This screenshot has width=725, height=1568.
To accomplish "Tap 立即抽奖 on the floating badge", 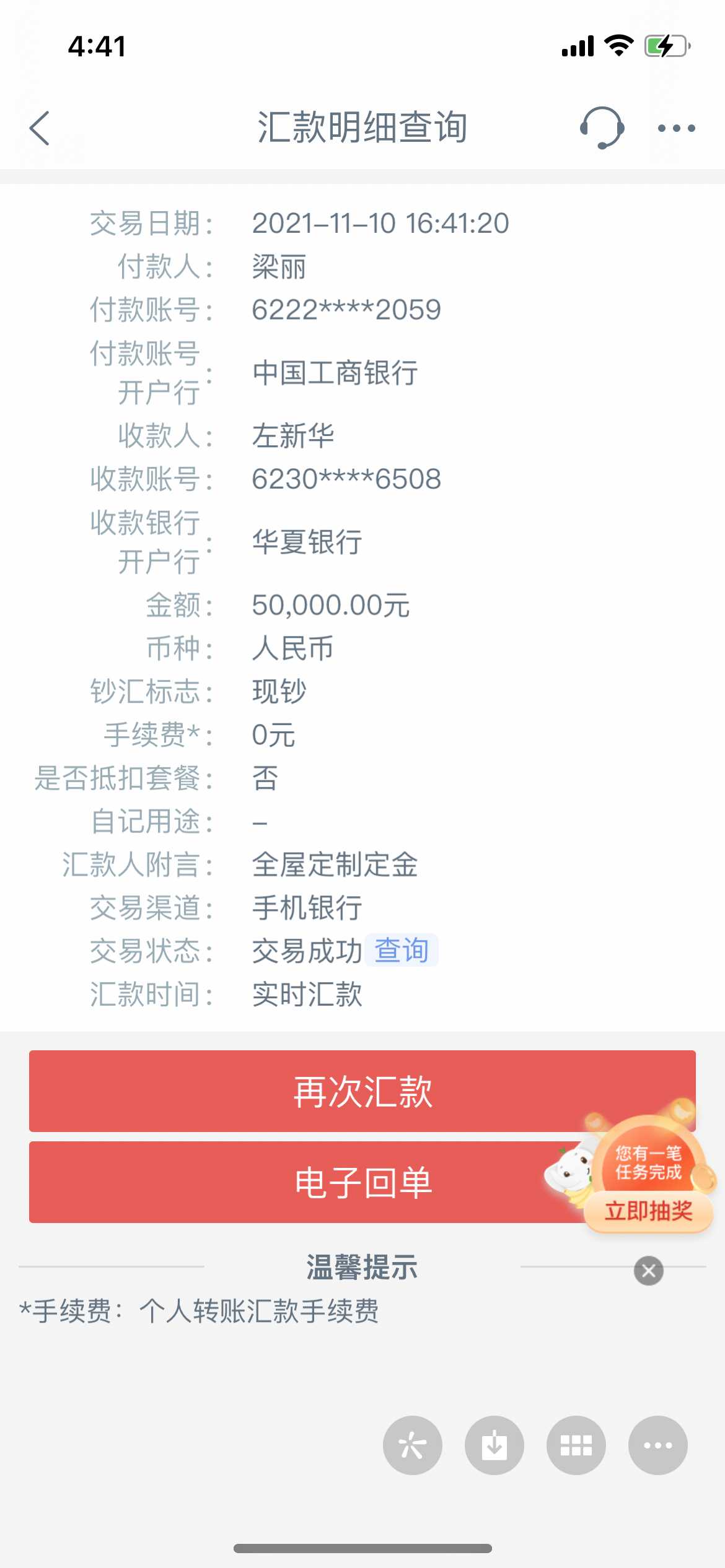I will (x=648, y=1210).
